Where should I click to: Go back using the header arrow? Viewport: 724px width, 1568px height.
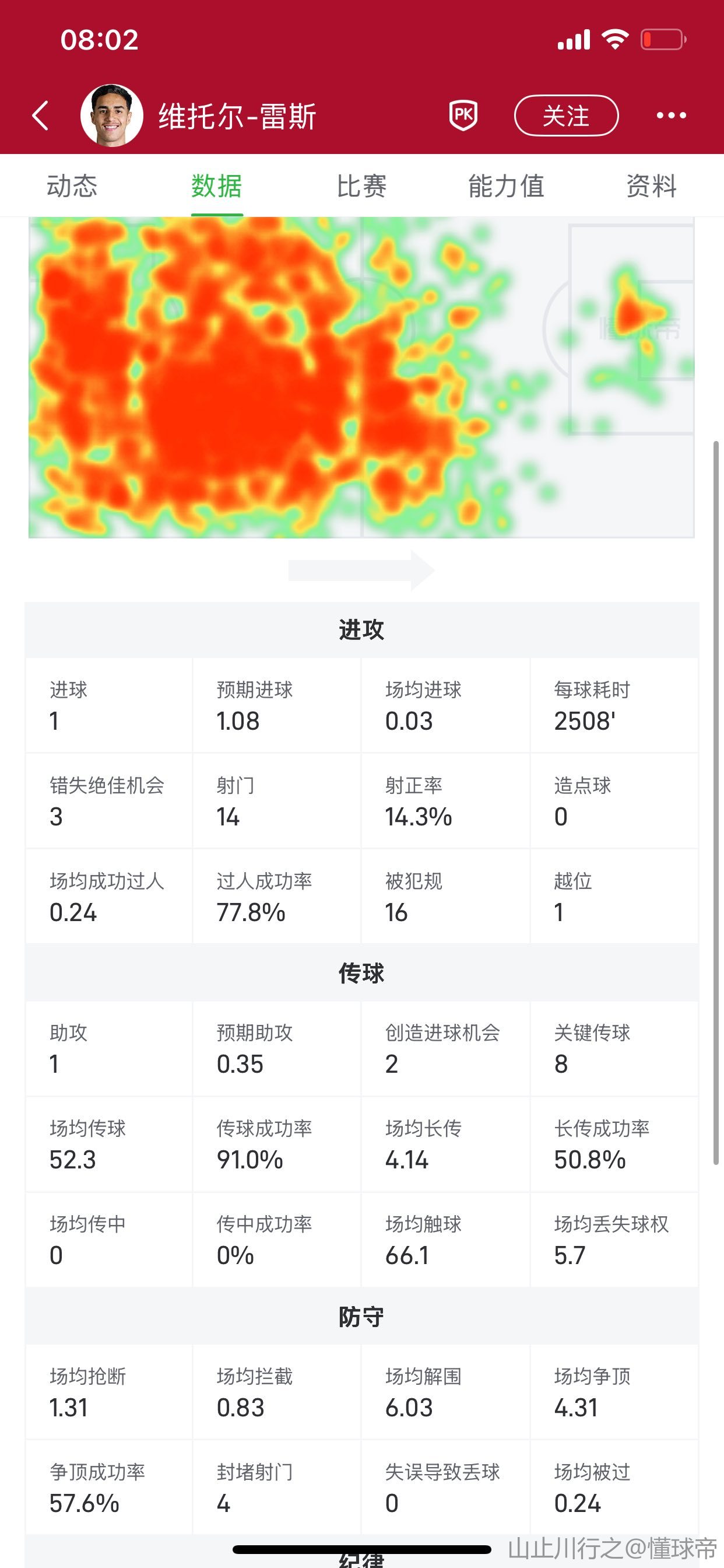[x=41, y=116]
